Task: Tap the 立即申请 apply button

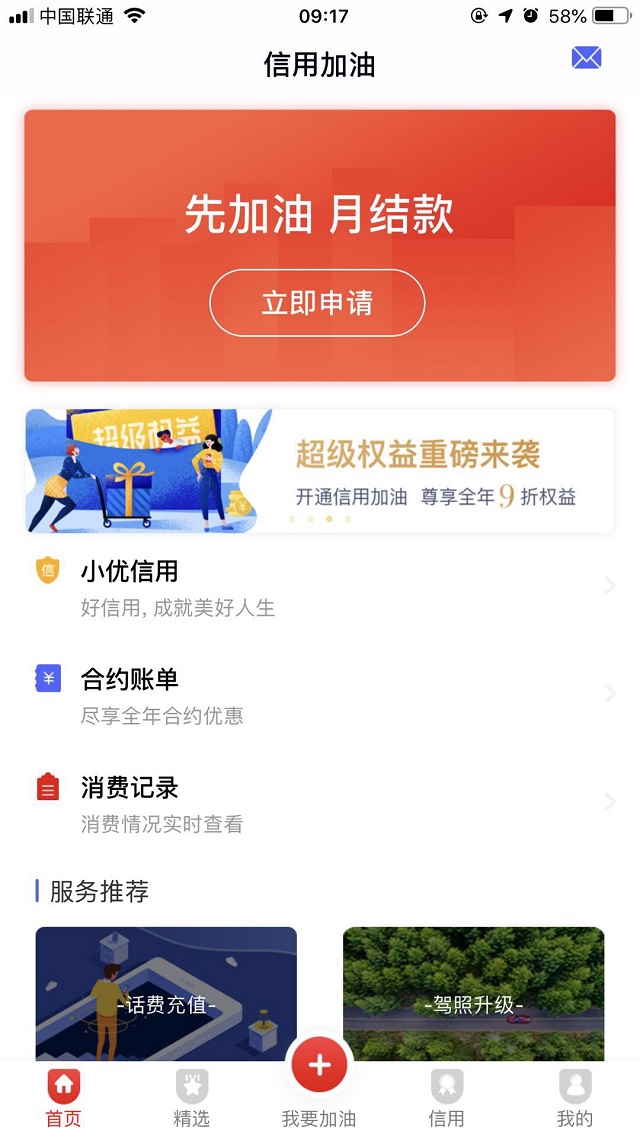Action: click(317, 303)
